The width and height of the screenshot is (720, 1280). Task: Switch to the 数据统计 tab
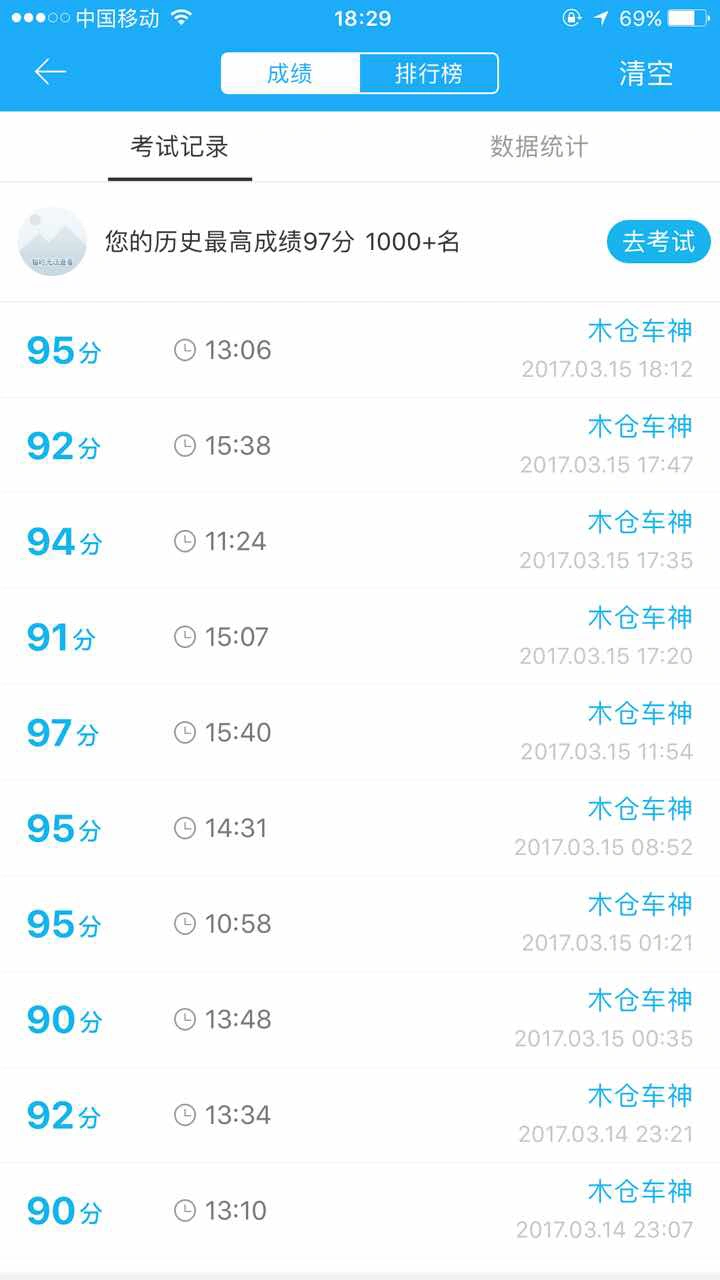pyautogui.click(x=539, y=147)
